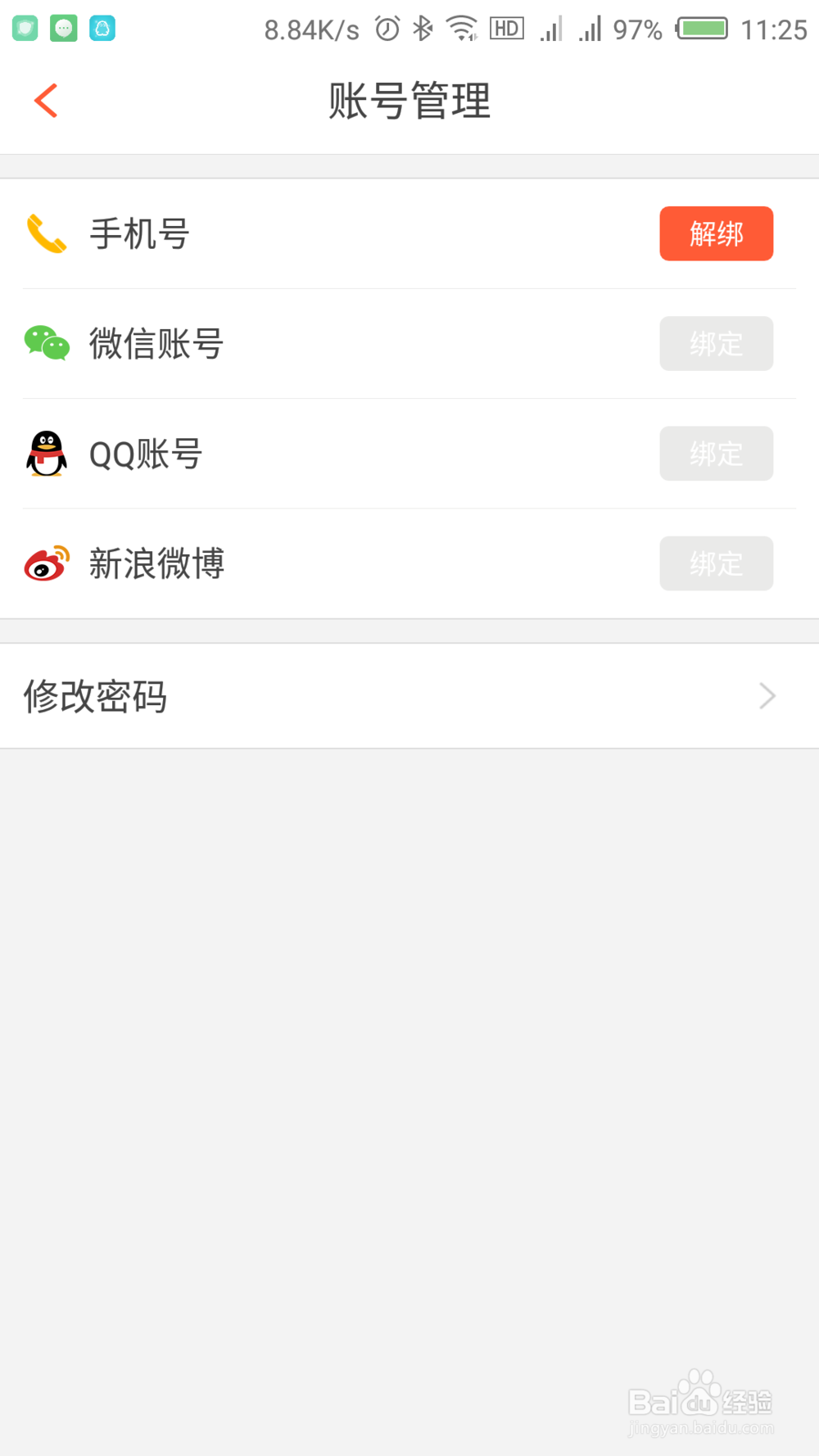Bind the Sina Weibo account
This screenshot has height=1456, width=819.
click(x=716, y=563)
